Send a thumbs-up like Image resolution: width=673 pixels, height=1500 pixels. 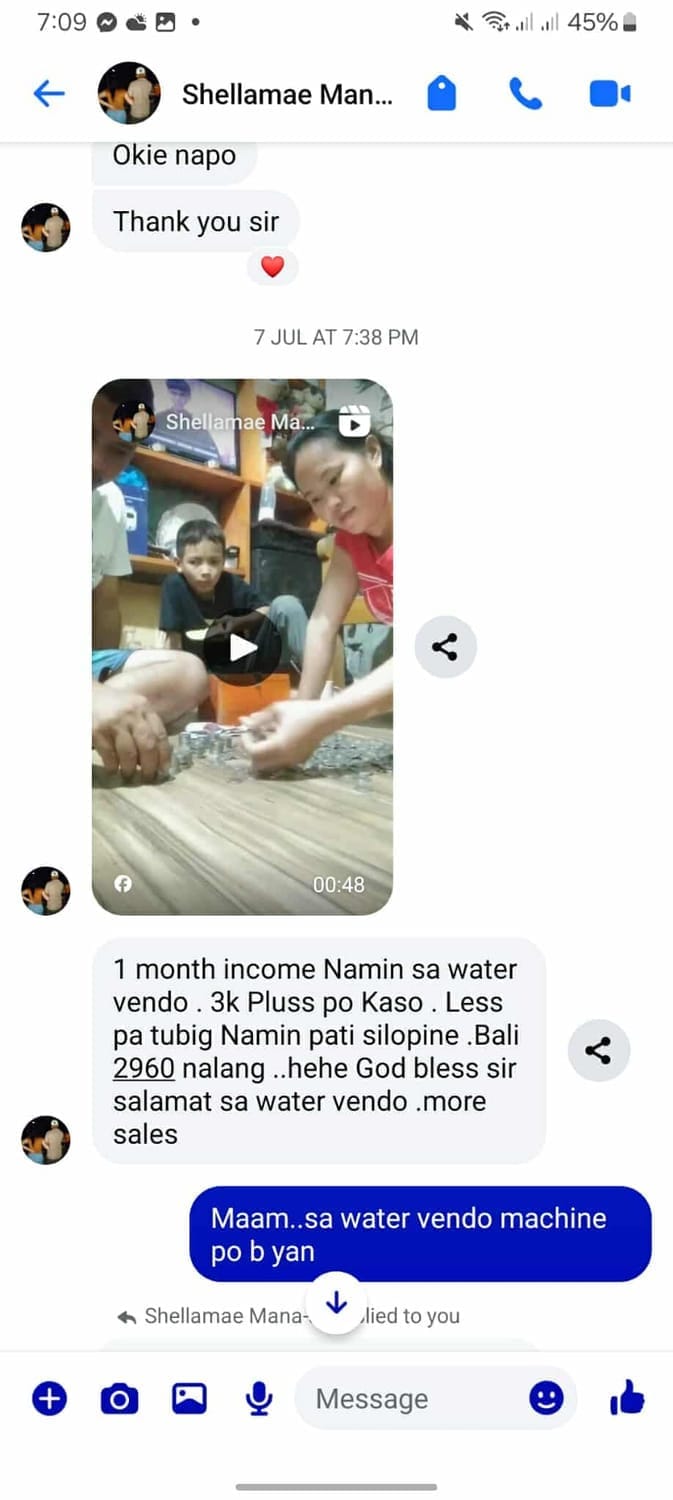(x=627, y=1398)
